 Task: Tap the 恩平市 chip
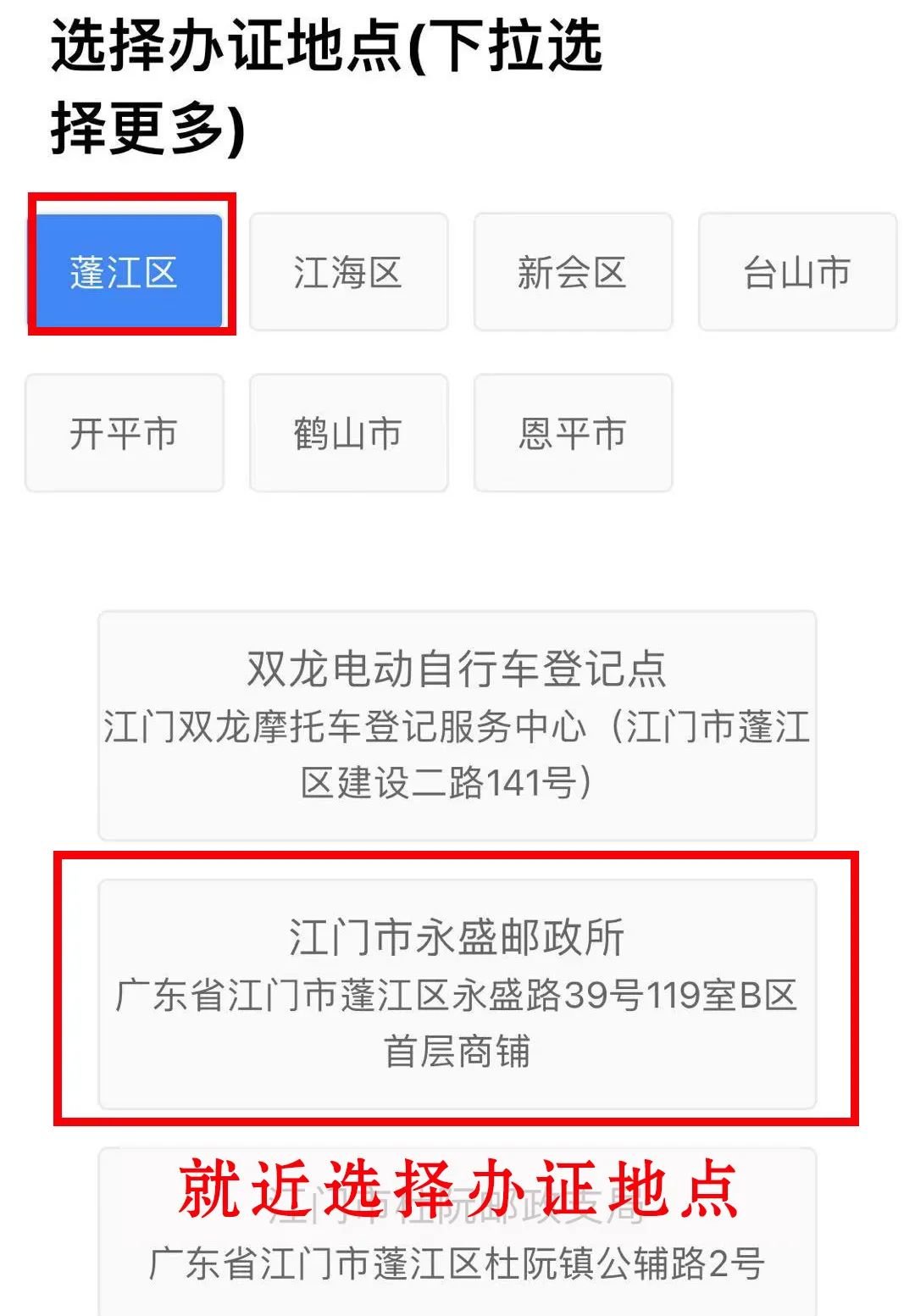click(x=573, y=433)
